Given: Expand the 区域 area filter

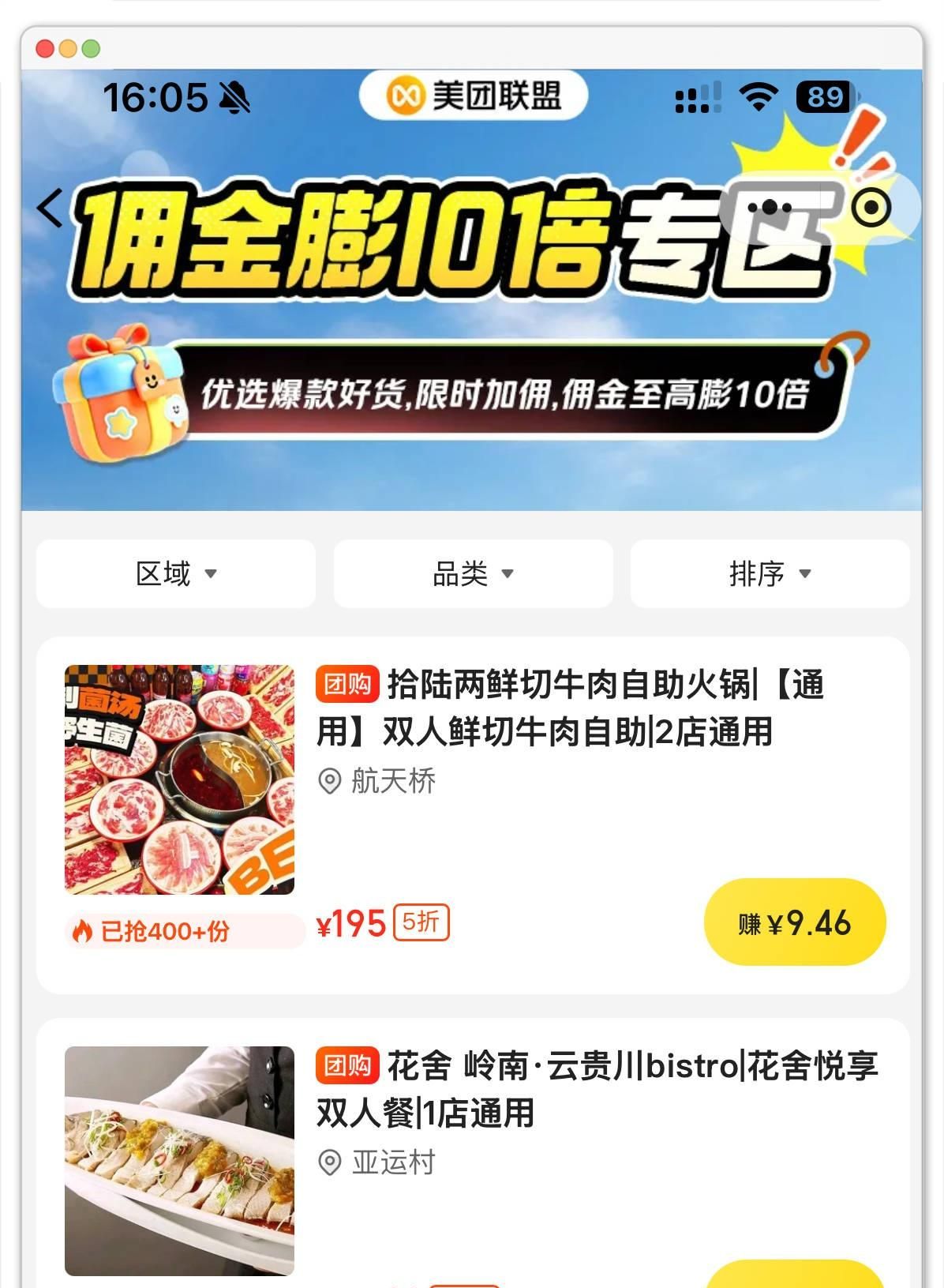Looking at the screenshot, I should tap(176, 574).
